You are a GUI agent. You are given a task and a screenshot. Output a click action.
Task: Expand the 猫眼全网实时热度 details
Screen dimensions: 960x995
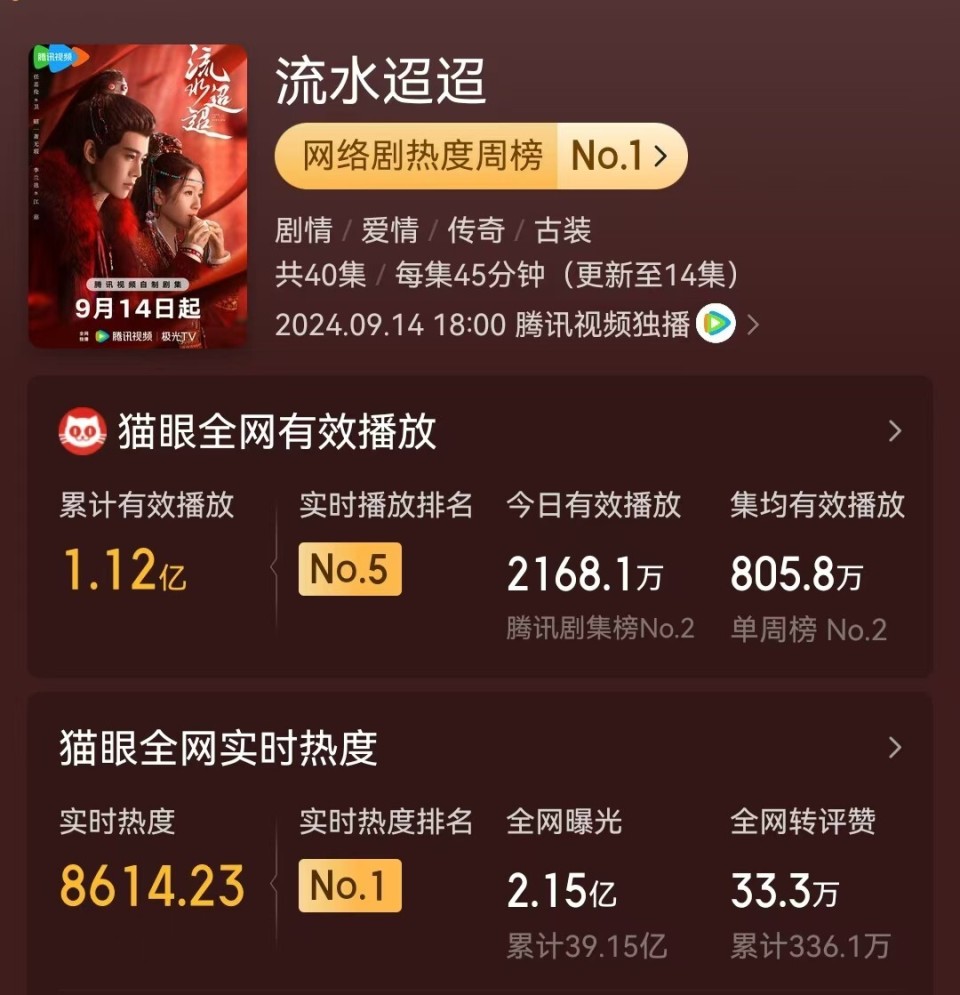pos(894,748)
